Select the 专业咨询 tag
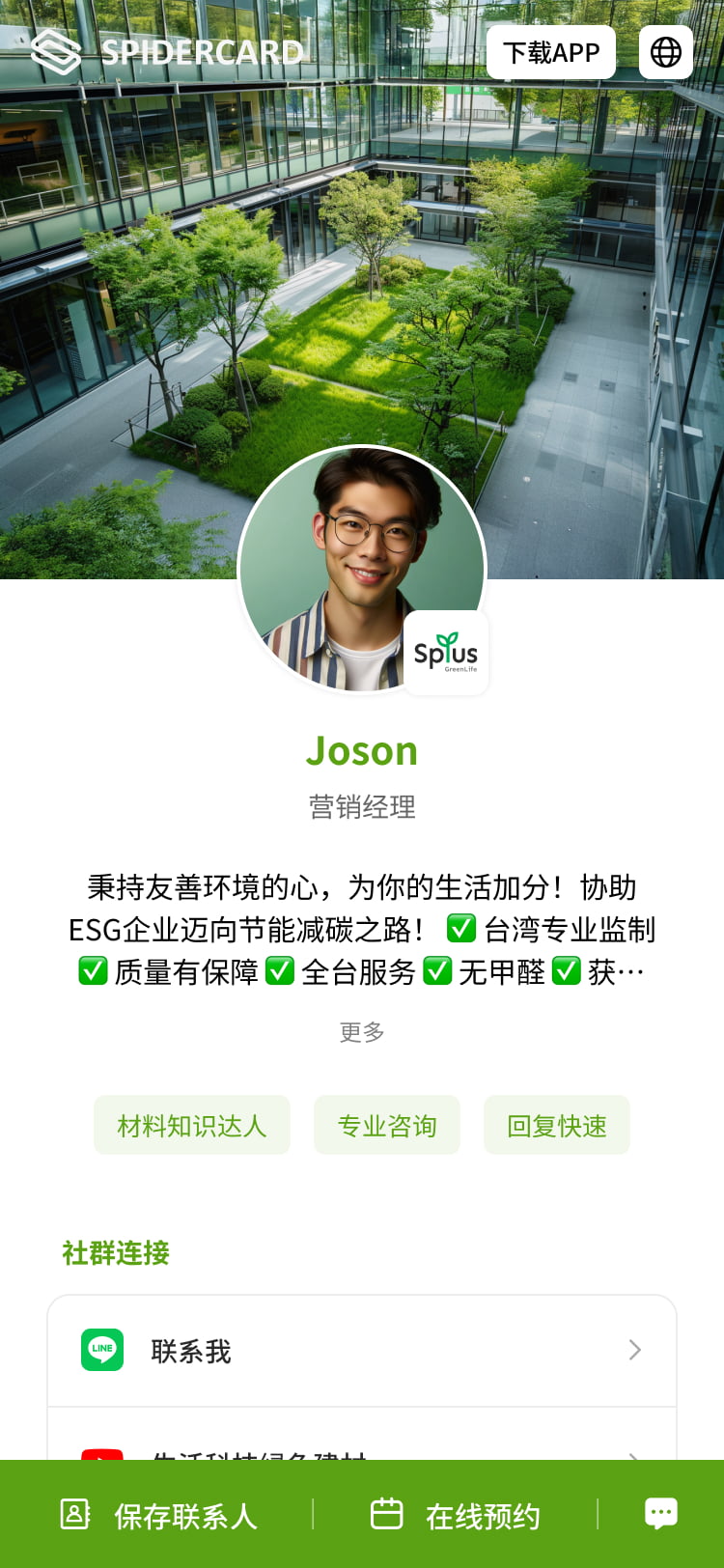Screen dimensions: 724x1568 click(386, 1125)
